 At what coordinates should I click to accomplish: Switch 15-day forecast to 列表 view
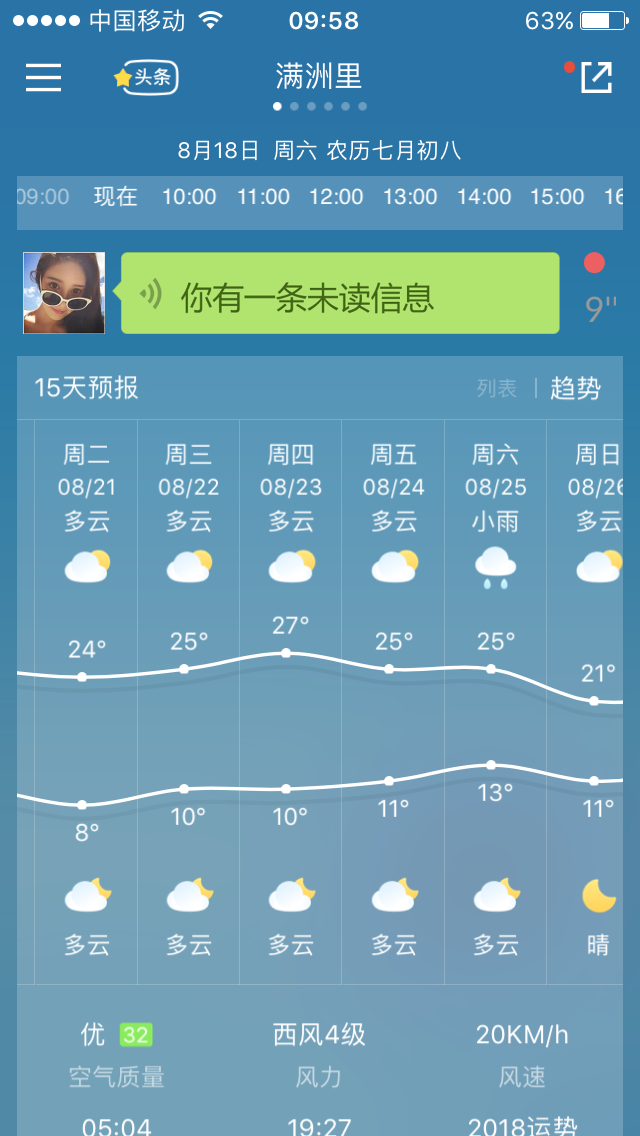pyautogui.click(x=497, y=389)
